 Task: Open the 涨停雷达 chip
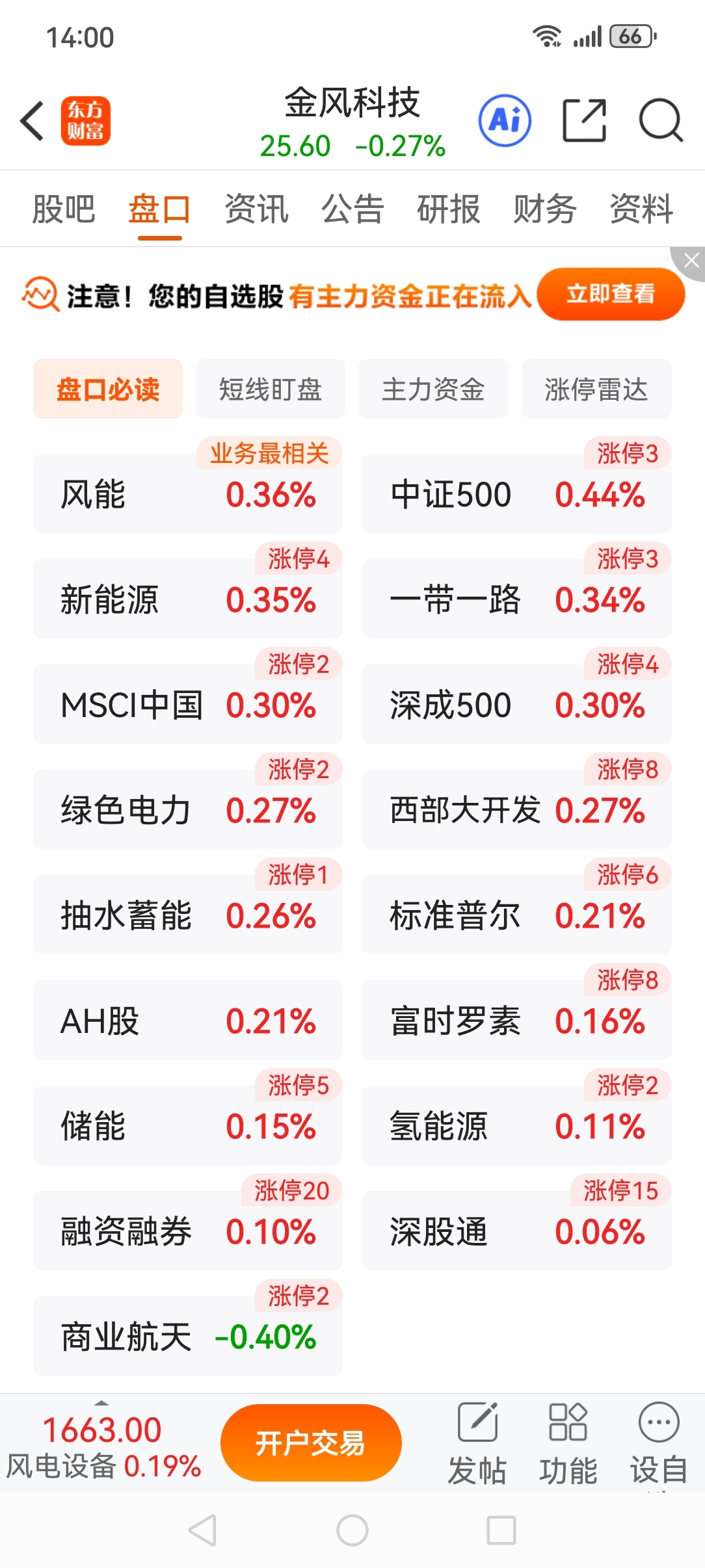point(596,389)
